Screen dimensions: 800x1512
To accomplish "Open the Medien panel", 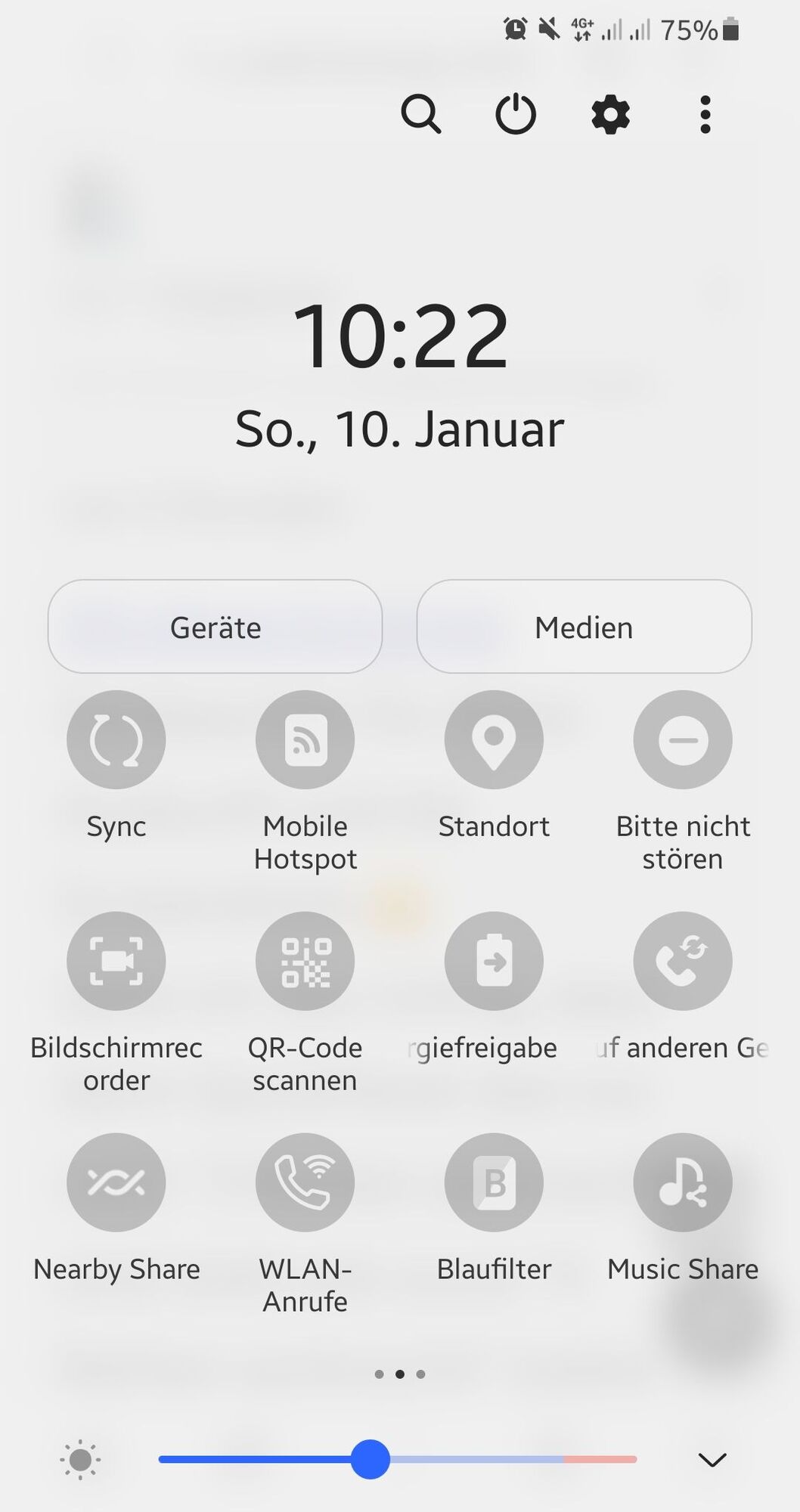I will pyautogui.click(x=584, y=627).
